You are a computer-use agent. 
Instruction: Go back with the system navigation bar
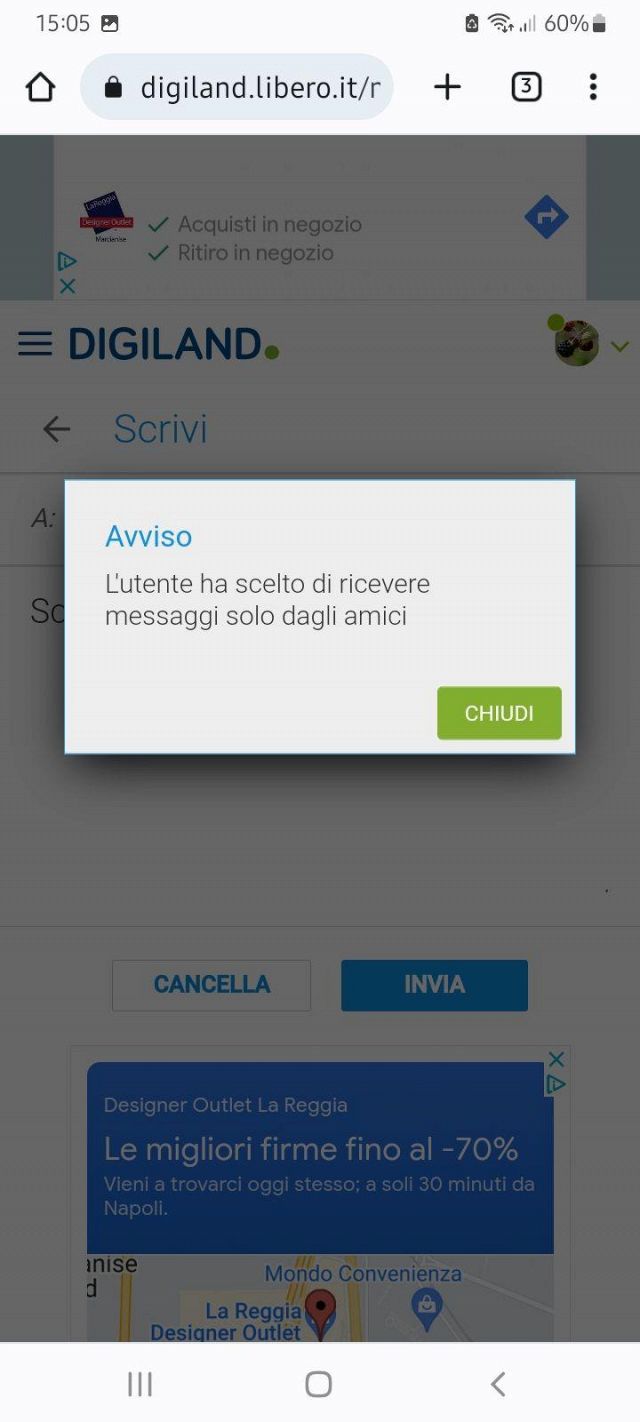pyautogui.click(x=498, y=1384)
